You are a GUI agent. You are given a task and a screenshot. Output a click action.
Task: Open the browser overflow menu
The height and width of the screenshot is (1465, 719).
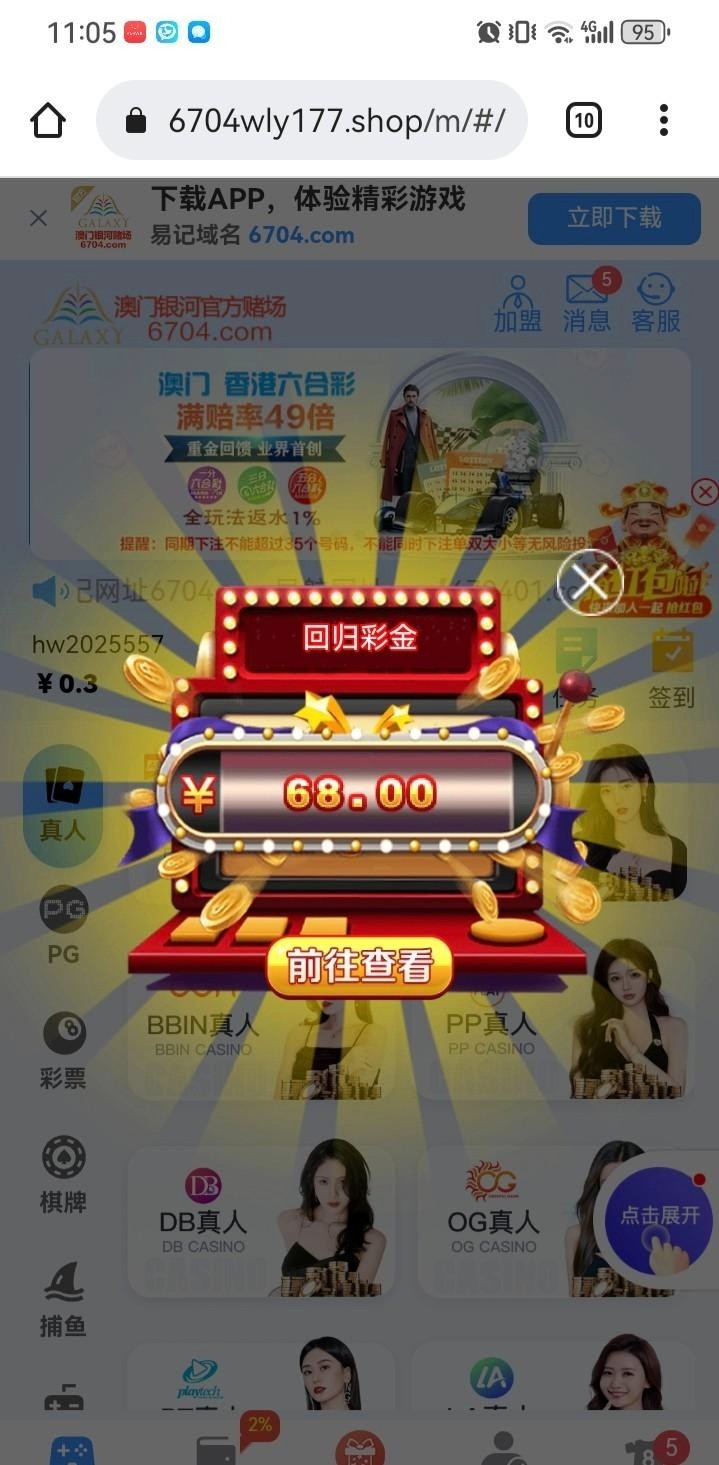tap(664, 121)
